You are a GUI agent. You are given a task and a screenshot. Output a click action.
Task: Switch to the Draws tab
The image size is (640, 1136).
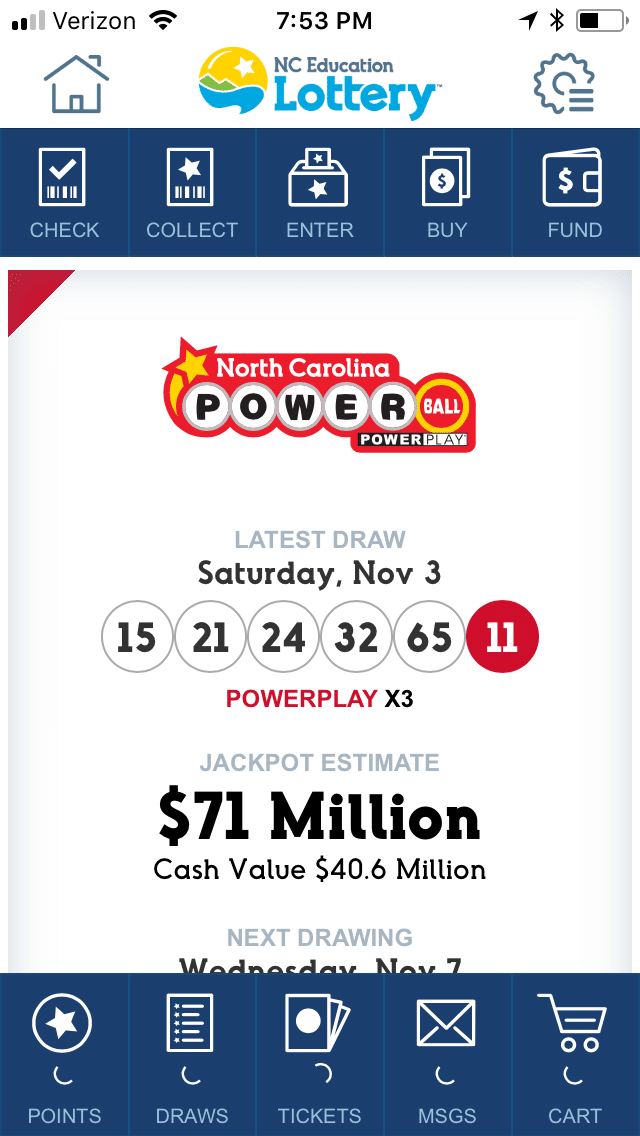click(x=192, y=1055)
